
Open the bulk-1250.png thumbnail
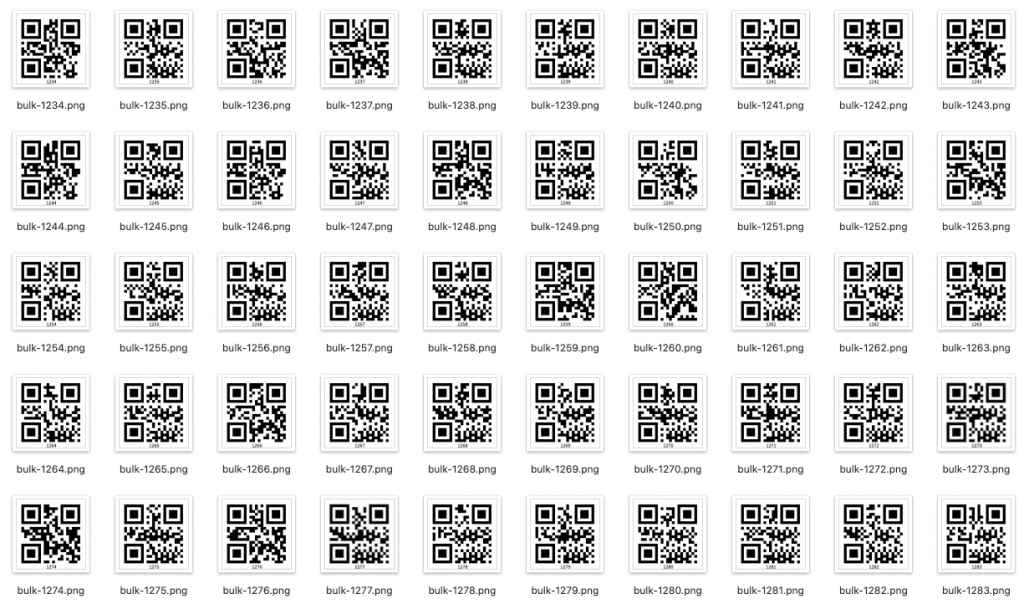(x=667, y=171)
